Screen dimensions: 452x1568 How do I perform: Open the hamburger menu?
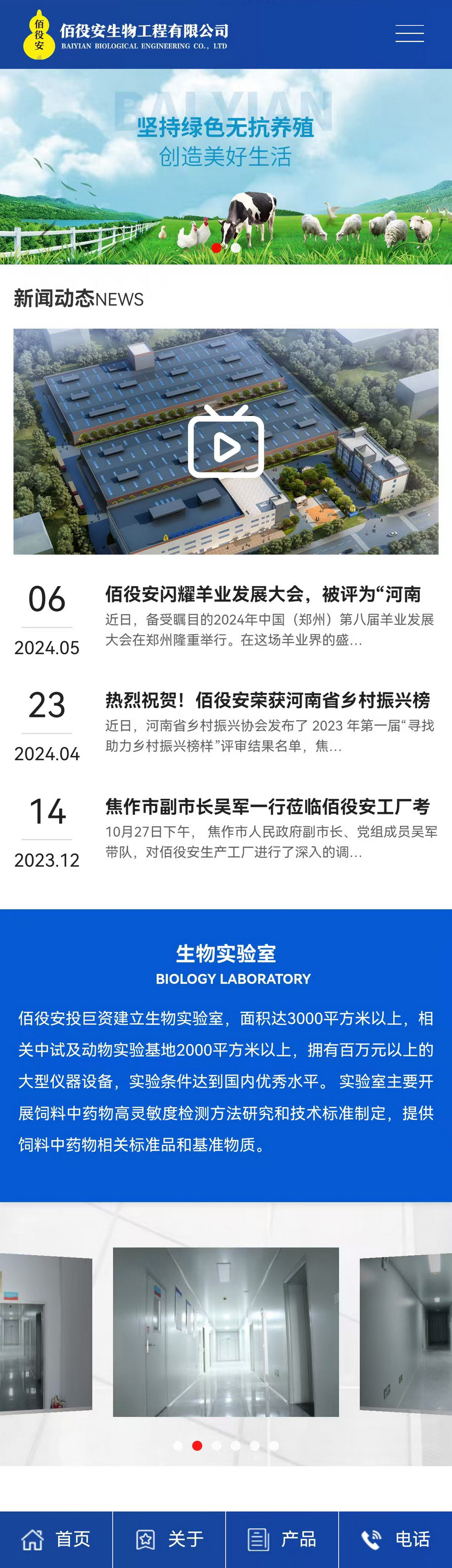[410, 33]
